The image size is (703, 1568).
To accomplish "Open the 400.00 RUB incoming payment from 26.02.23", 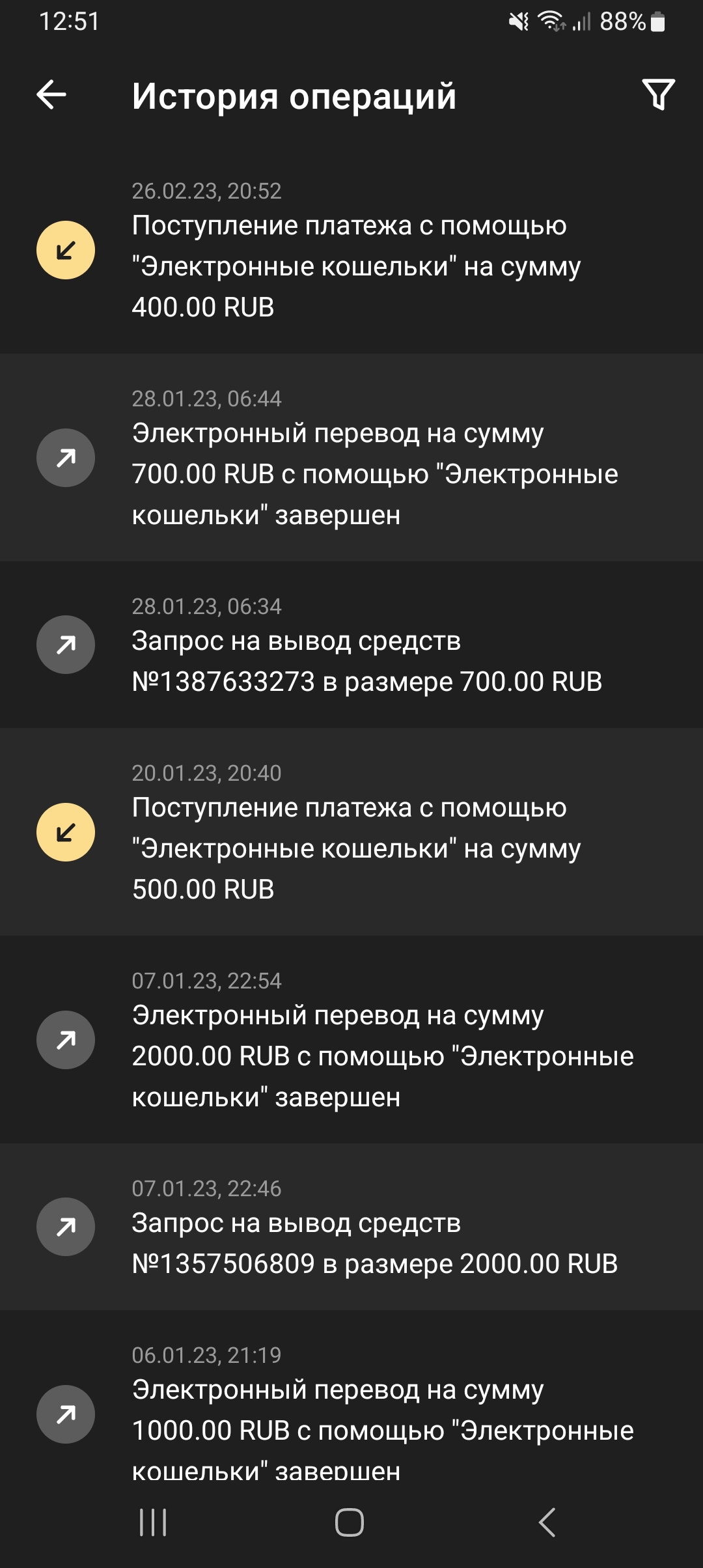I will (351, 250).
